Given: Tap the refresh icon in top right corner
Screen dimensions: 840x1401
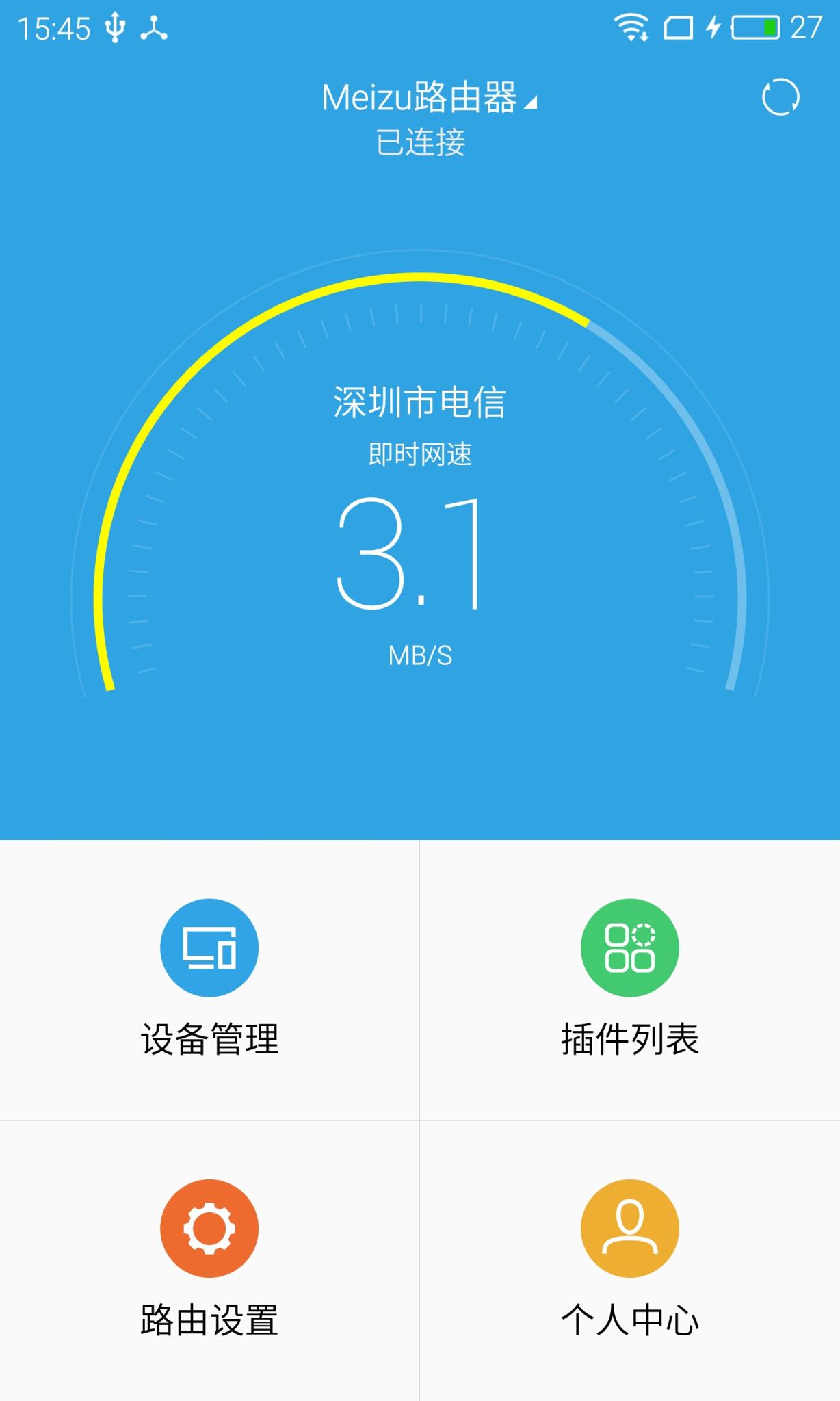Looking at the screenshot, I should click(780, 97).
